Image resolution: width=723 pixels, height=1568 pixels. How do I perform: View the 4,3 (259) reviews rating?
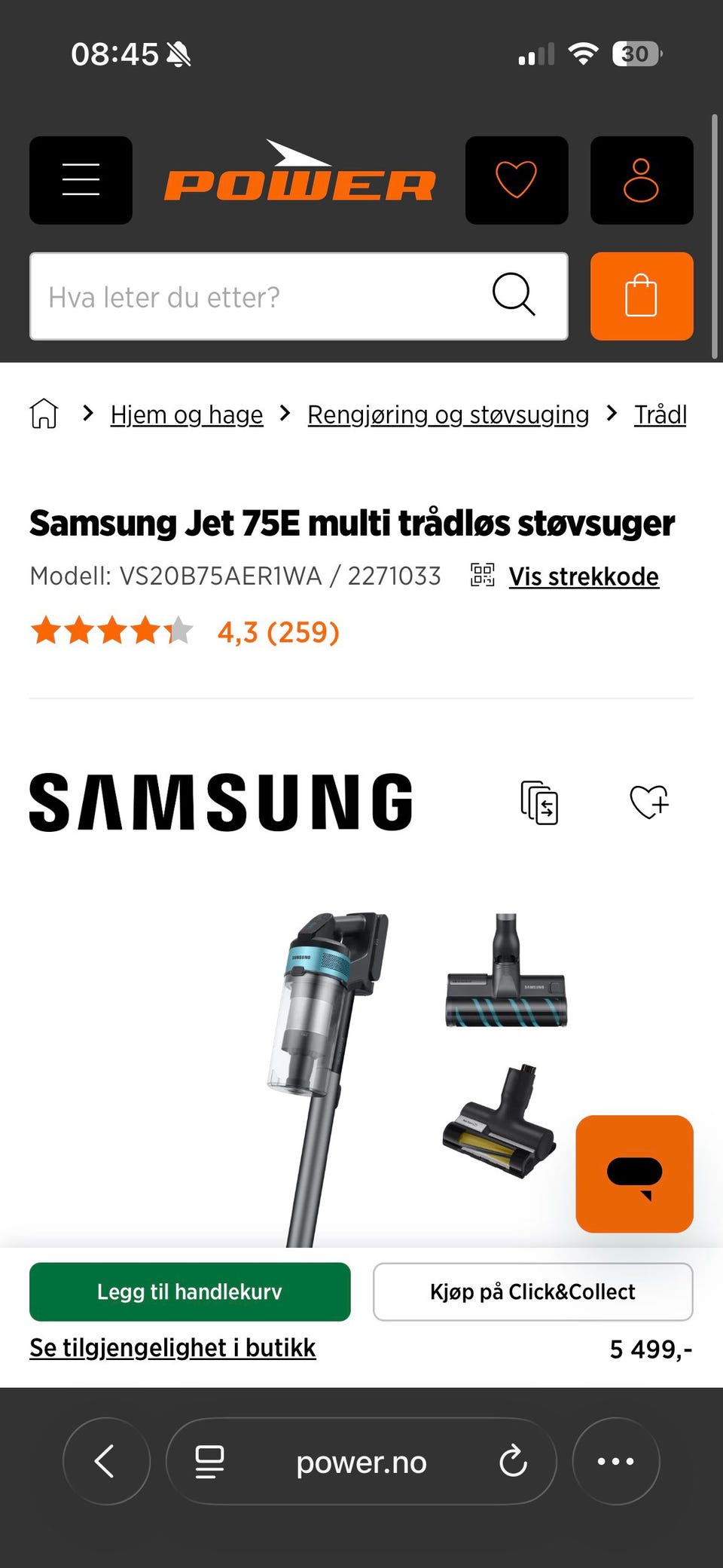pyautogui.click(x=278, y=632)
